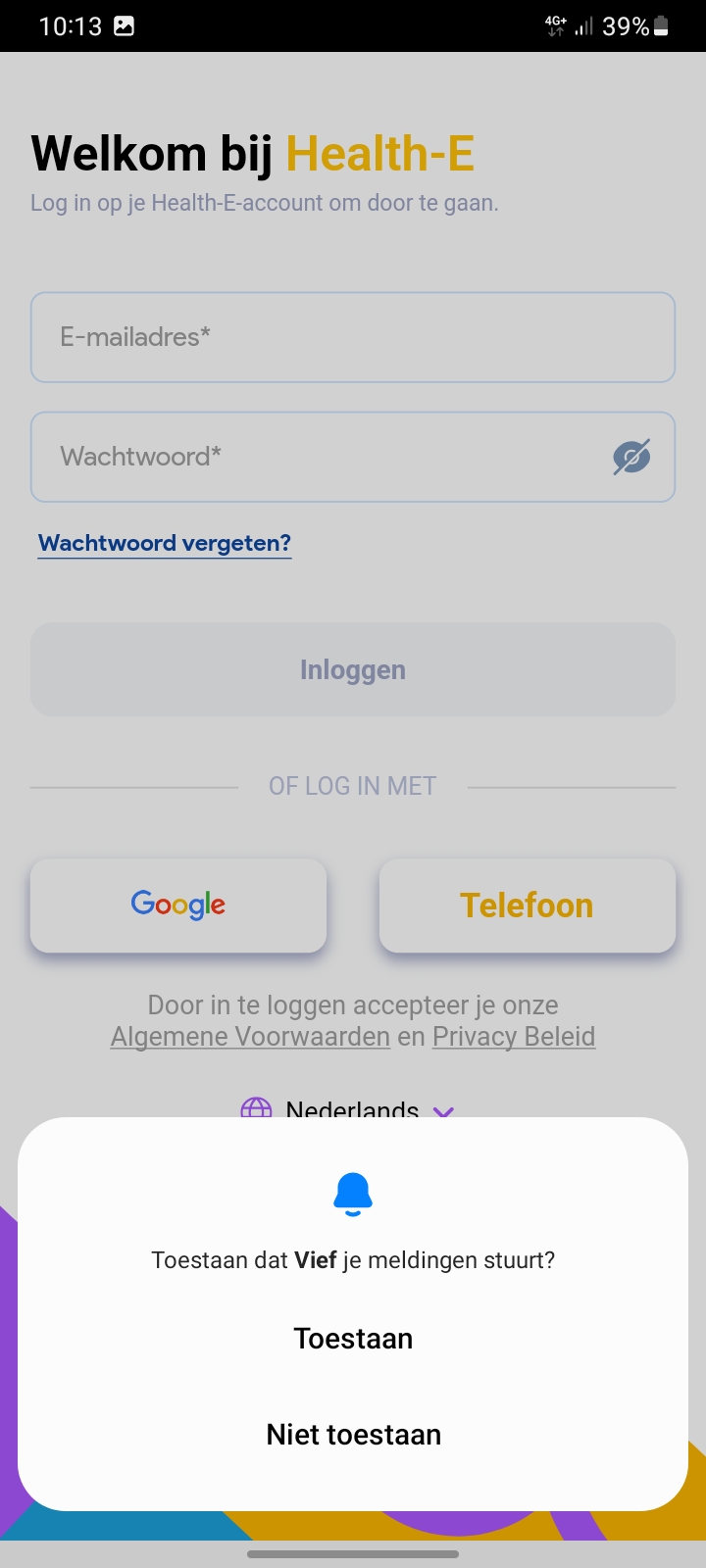Log in with Telefoon

tap(528, 906)
